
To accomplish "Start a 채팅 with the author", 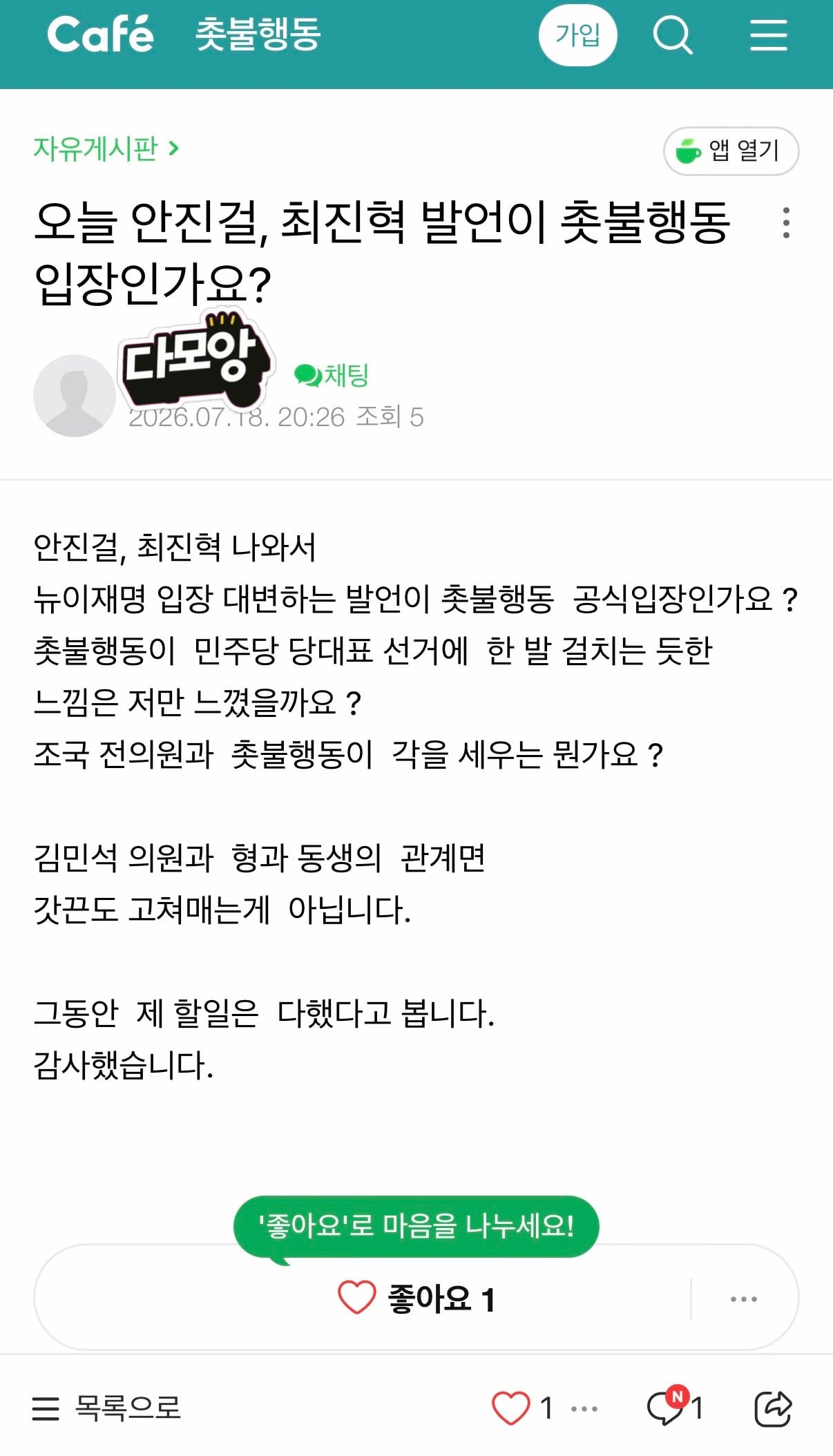I will point(332,375).
